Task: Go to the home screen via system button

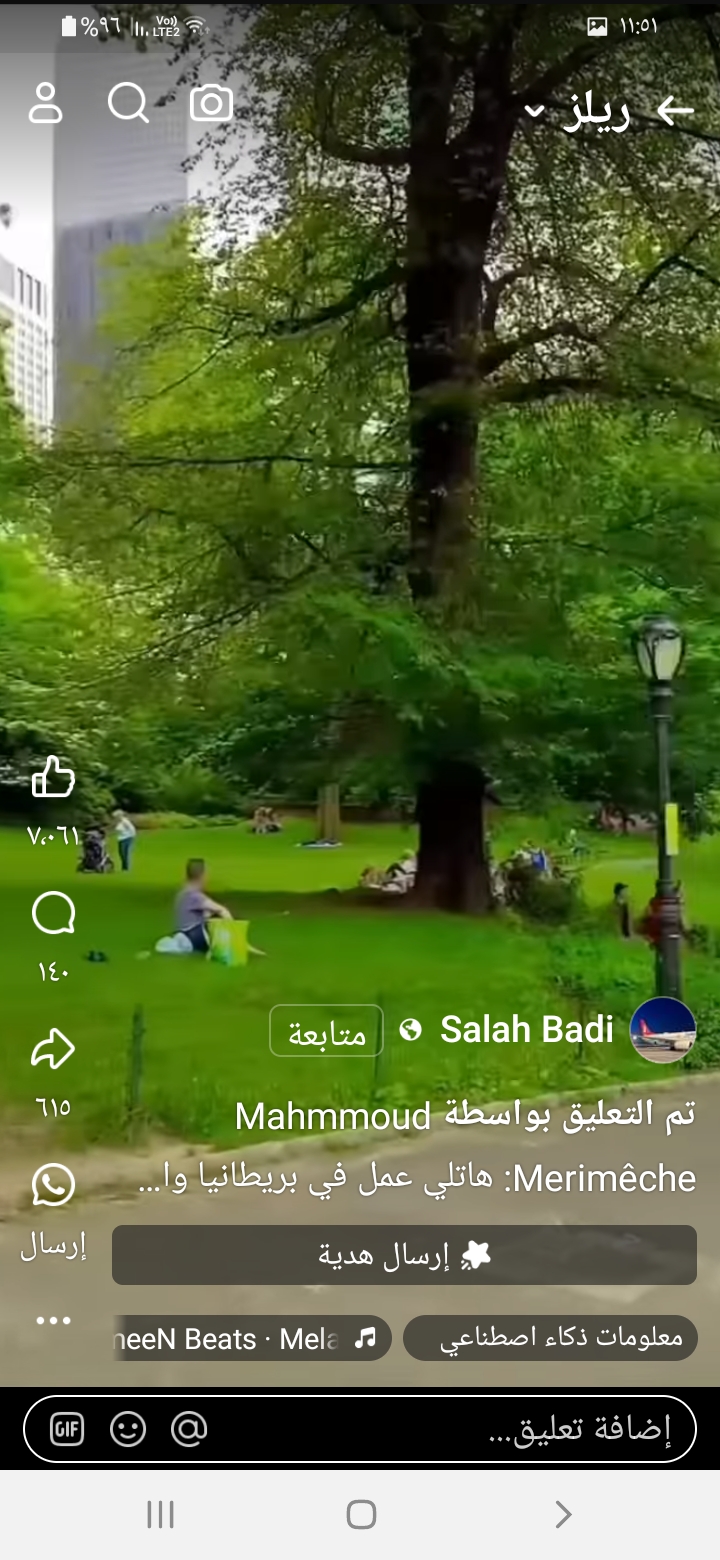Action: click(x=361, y=1515)
